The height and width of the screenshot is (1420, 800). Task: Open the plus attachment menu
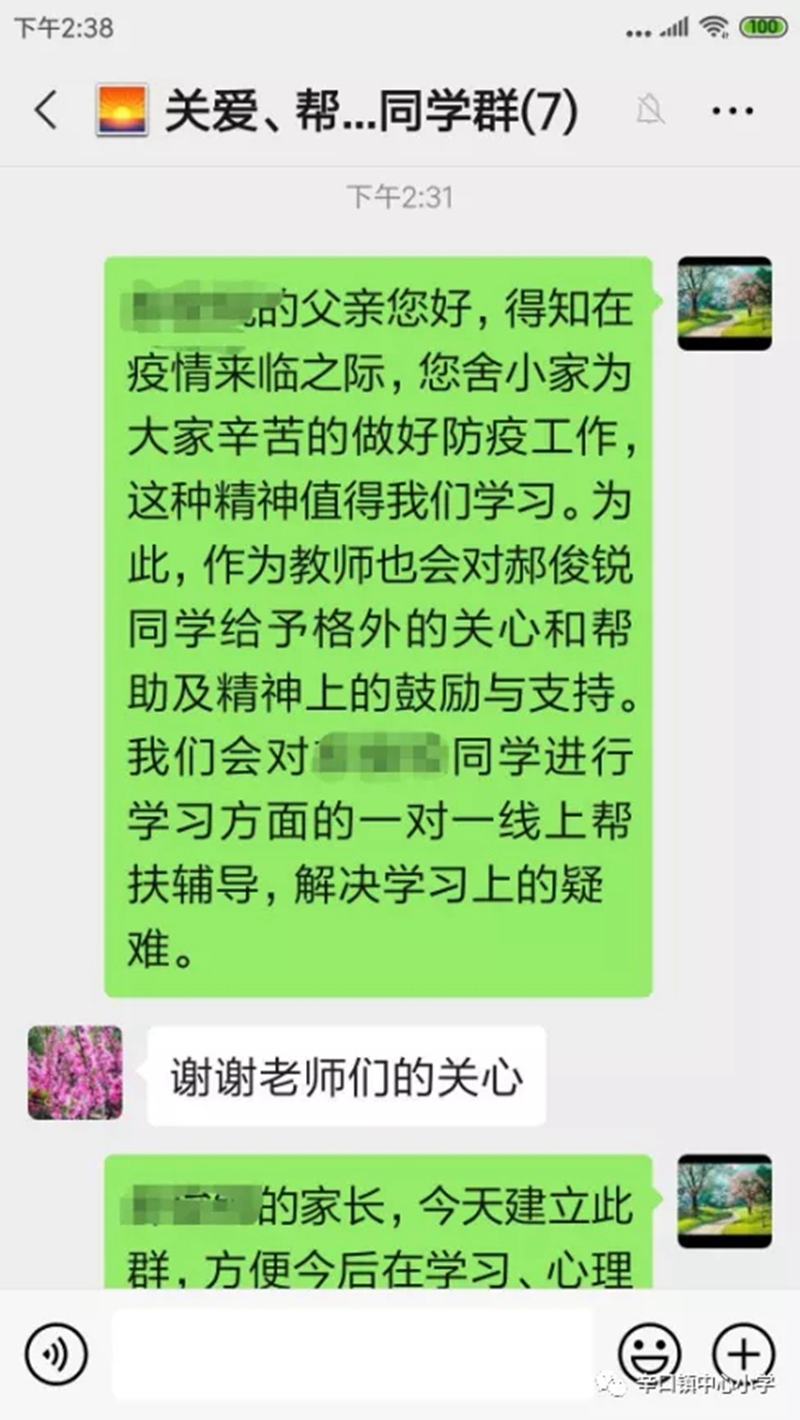coord(742,1354)
